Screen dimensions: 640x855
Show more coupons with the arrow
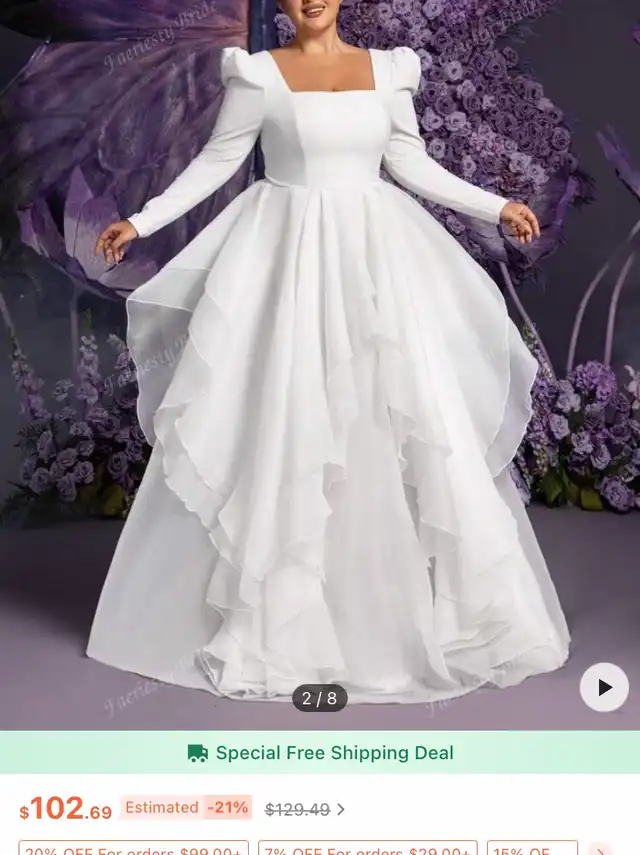pyautogui.click(x=601, y=849)
